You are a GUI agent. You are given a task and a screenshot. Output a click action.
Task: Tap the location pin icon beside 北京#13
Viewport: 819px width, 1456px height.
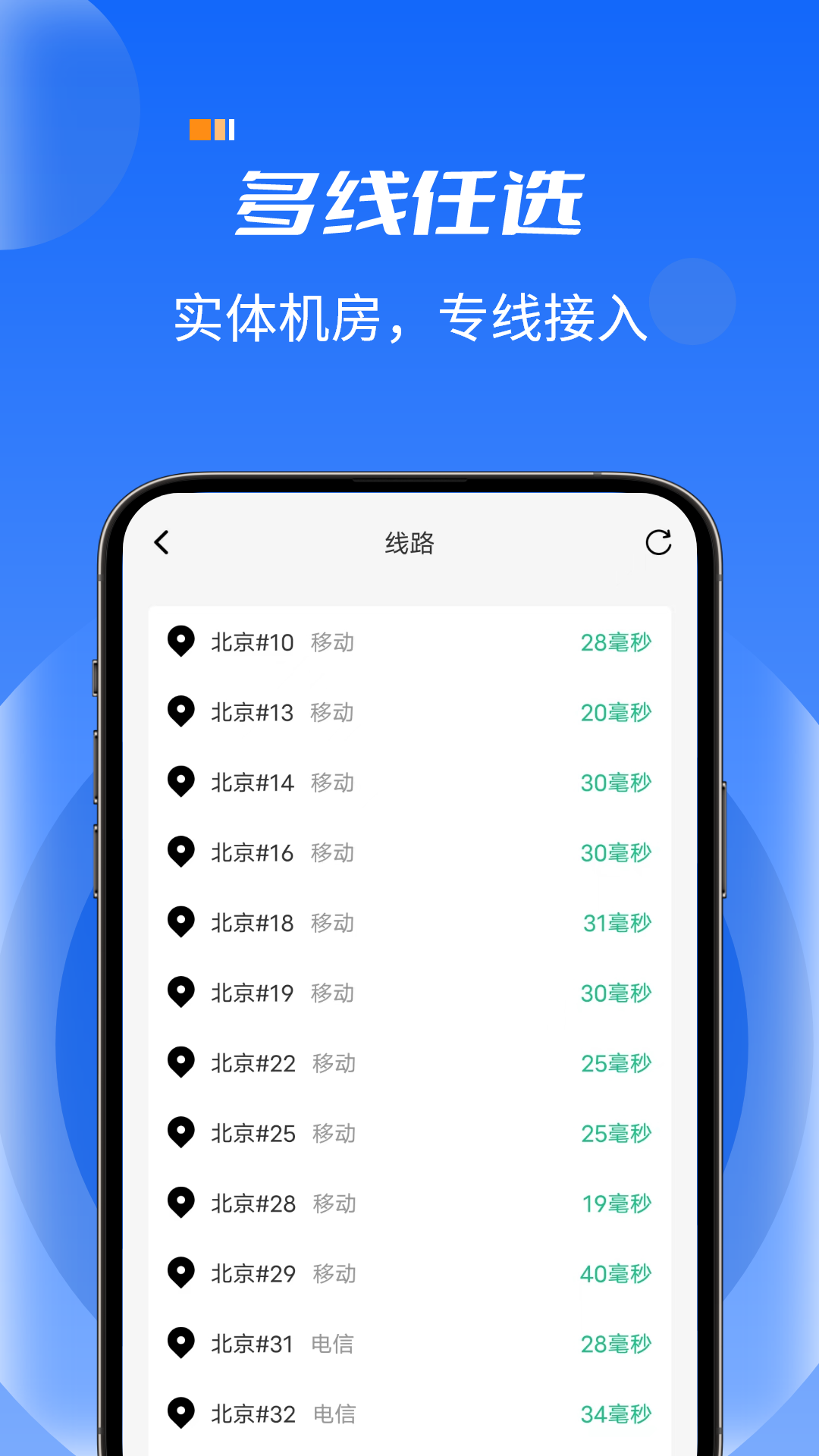point(181,713)
